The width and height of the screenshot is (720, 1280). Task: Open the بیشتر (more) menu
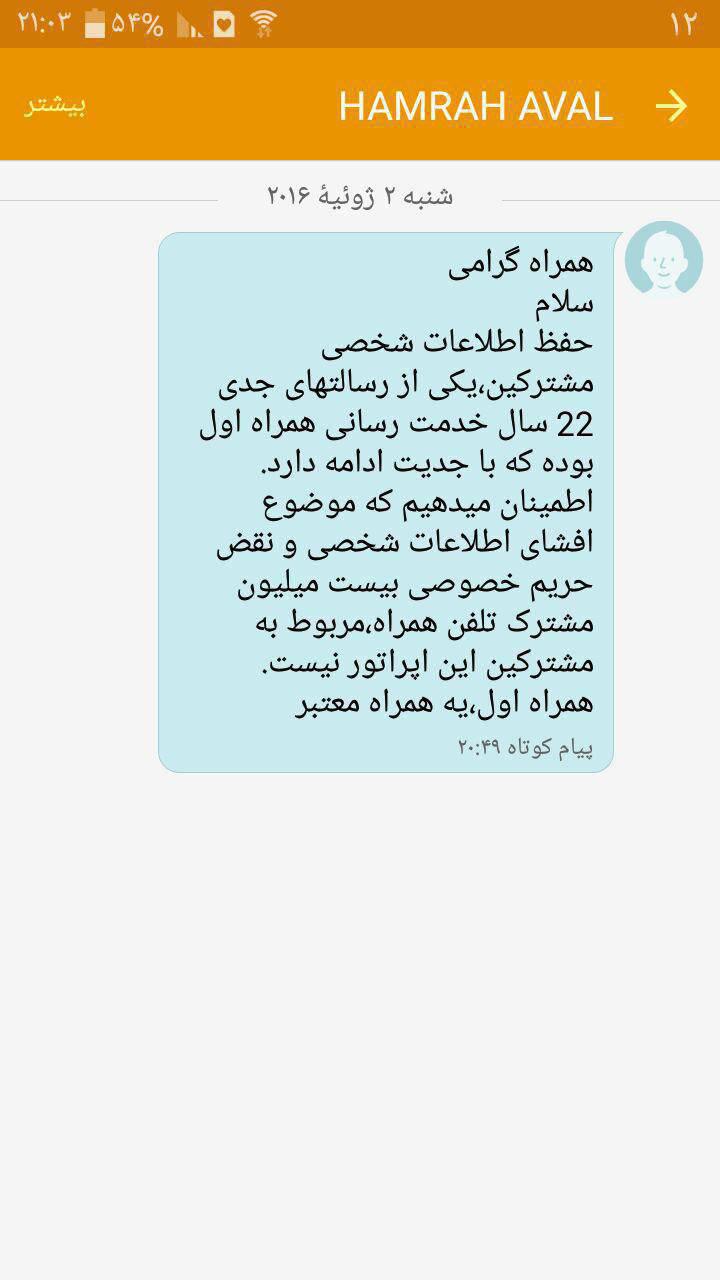56,106
